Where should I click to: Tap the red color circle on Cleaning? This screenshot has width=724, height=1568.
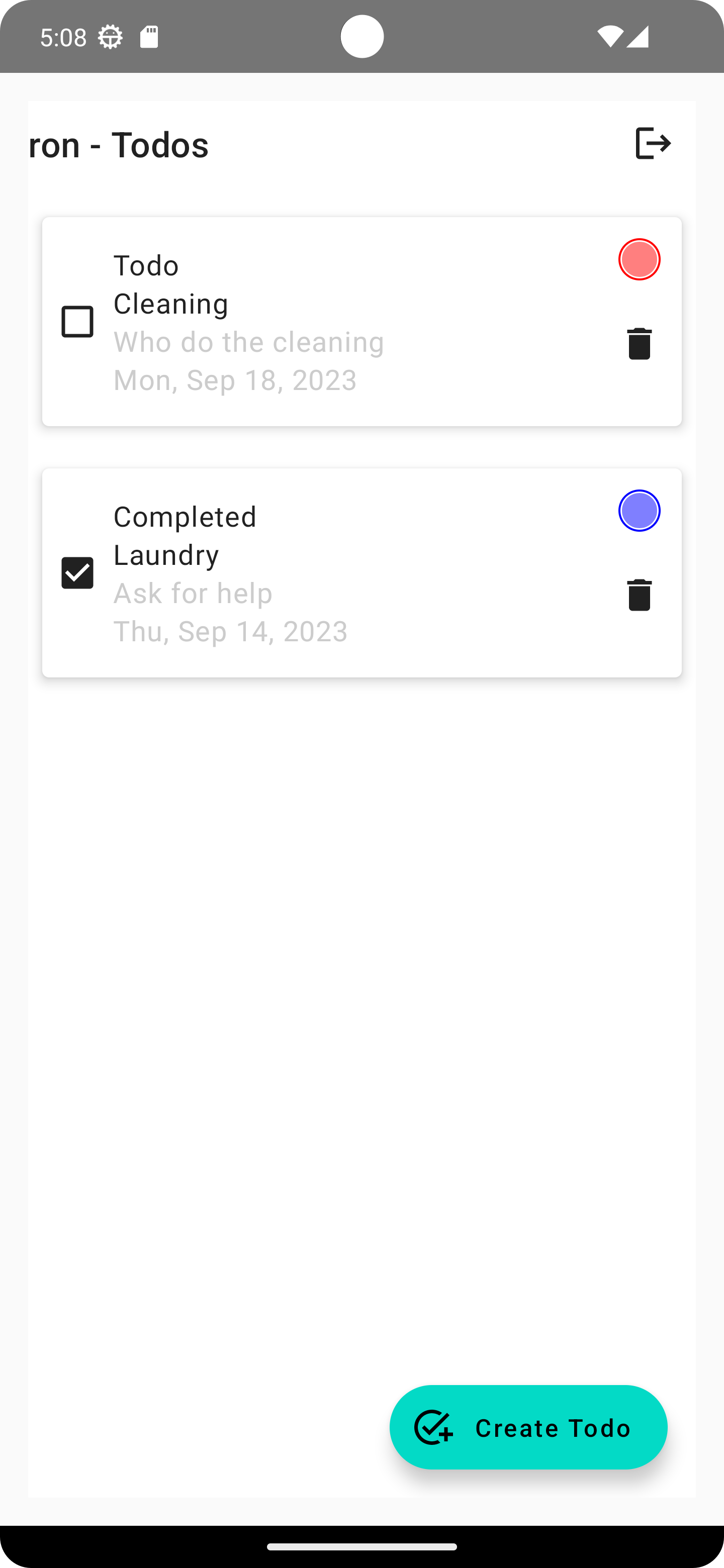pyautogui.click(x=639, y=259)
